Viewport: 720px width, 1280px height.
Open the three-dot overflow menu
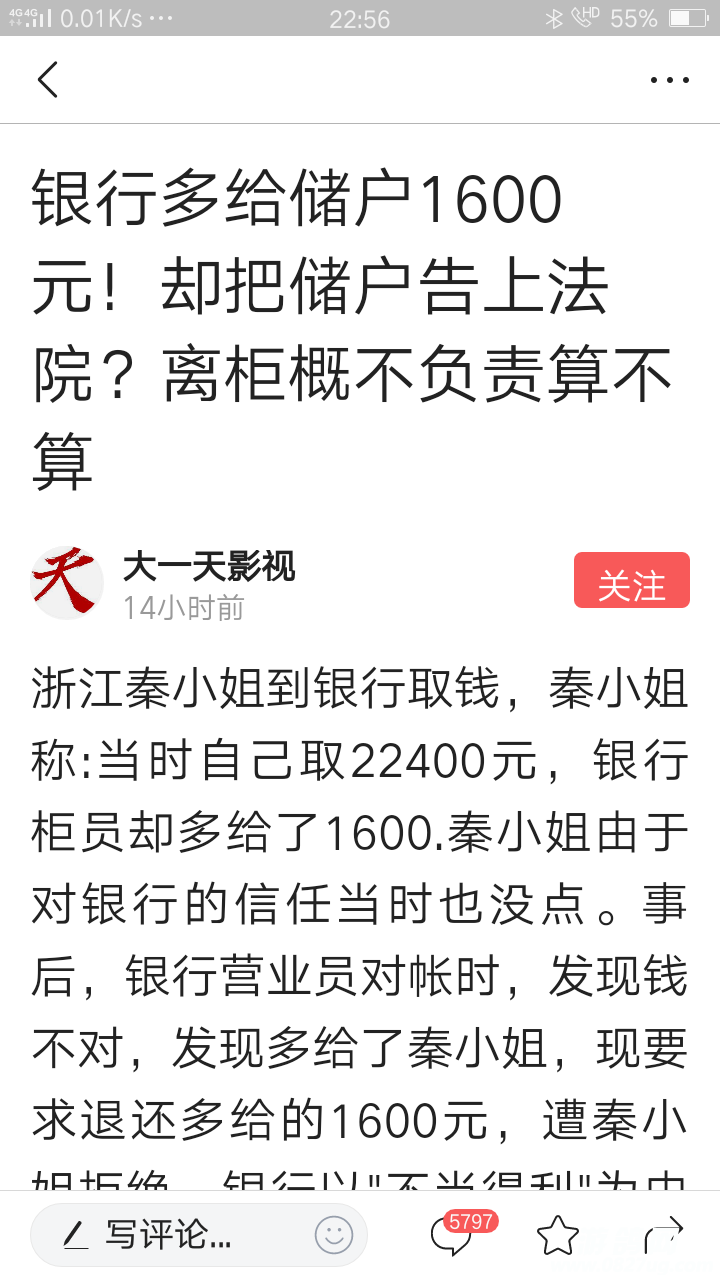tap(669, 80)
